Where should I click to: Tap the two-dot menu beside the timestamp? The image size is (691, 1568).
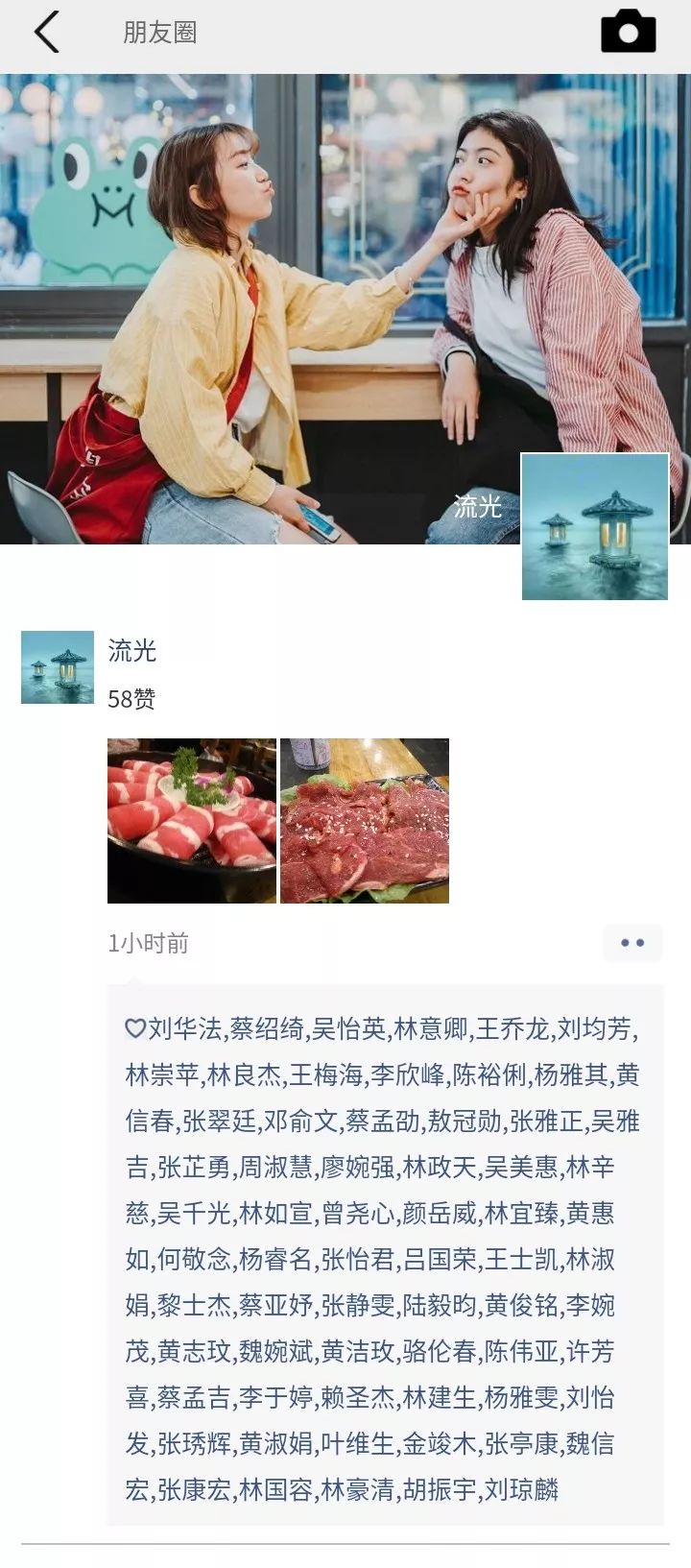pyautogui.click(x=632, y=943)
